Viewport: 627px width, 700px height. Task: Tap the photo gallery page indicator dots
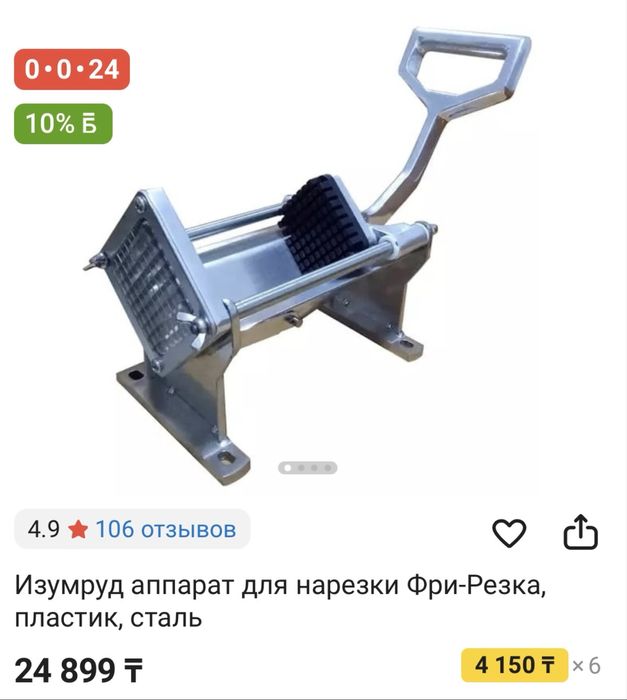point(308,467)
